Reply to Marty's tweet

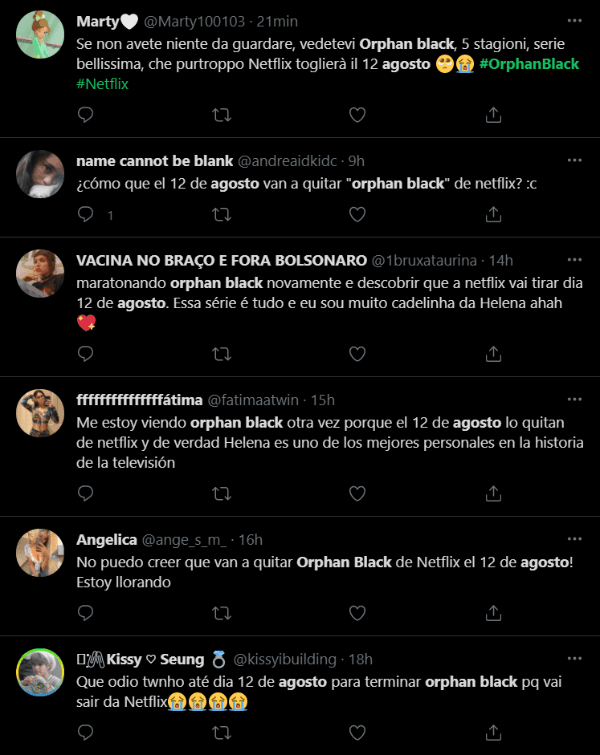(86, 116)
